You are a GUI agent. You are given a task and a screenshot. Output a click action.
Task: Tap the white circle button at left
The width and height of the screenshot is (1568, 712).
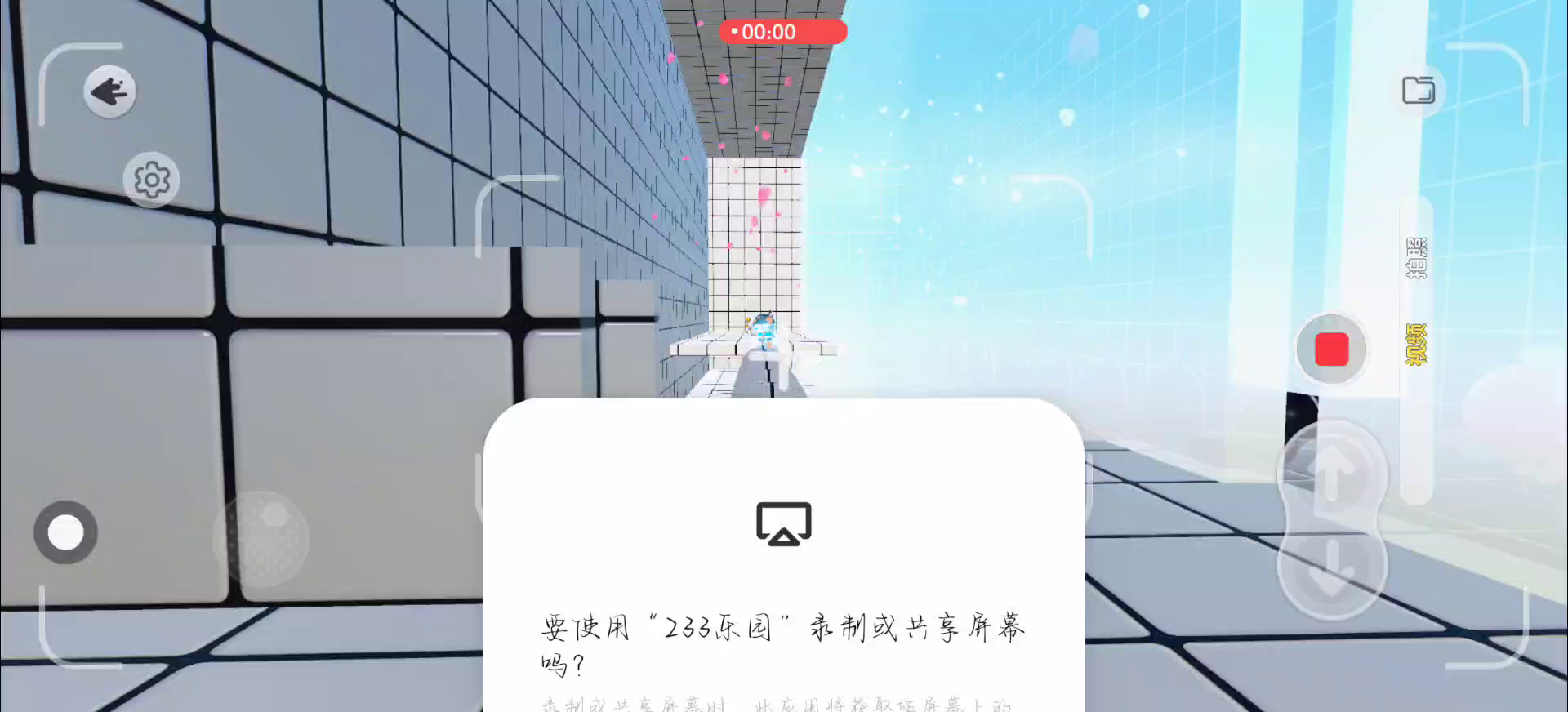65,532
